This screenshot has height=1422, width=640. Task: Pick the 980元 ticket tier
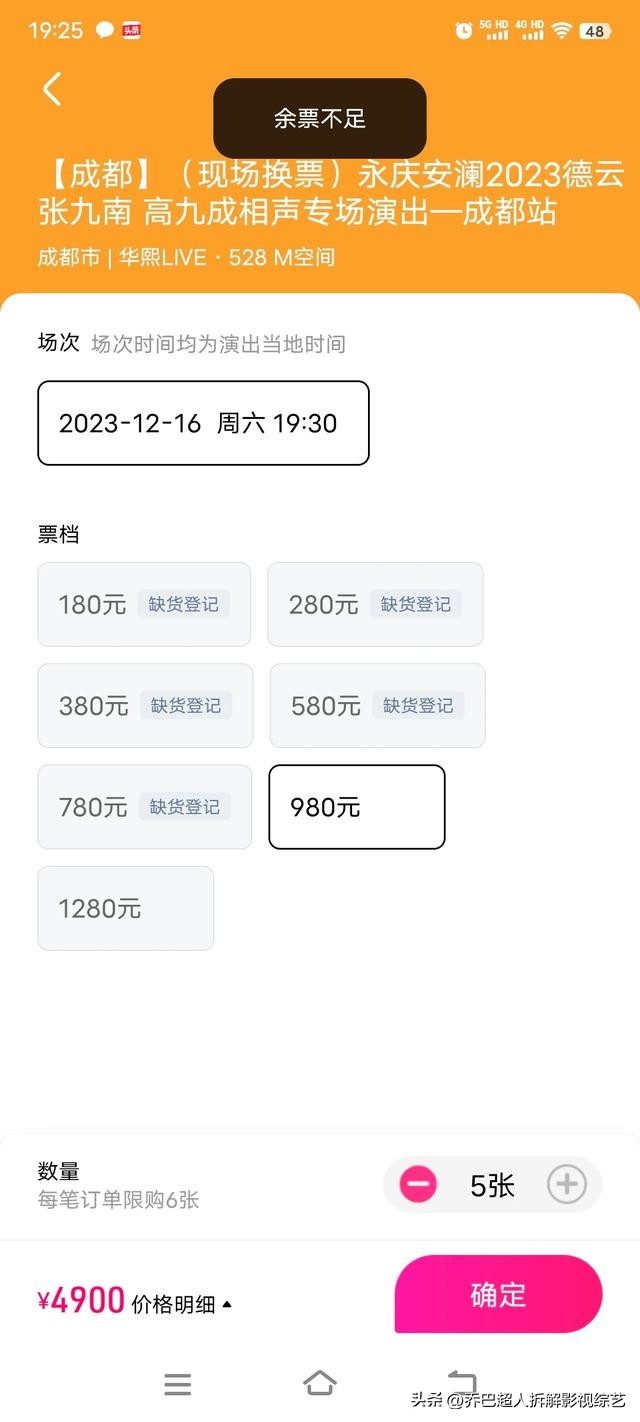coord(357,807)
